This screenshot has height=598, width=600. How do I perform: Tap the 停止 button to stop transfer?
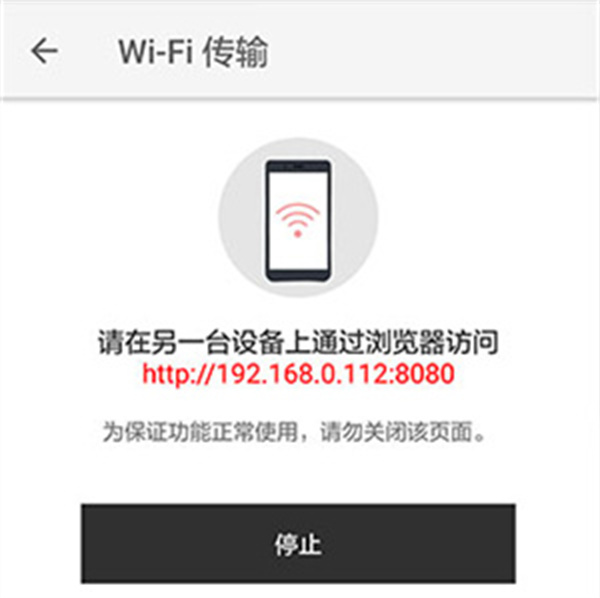pos(298,544)
